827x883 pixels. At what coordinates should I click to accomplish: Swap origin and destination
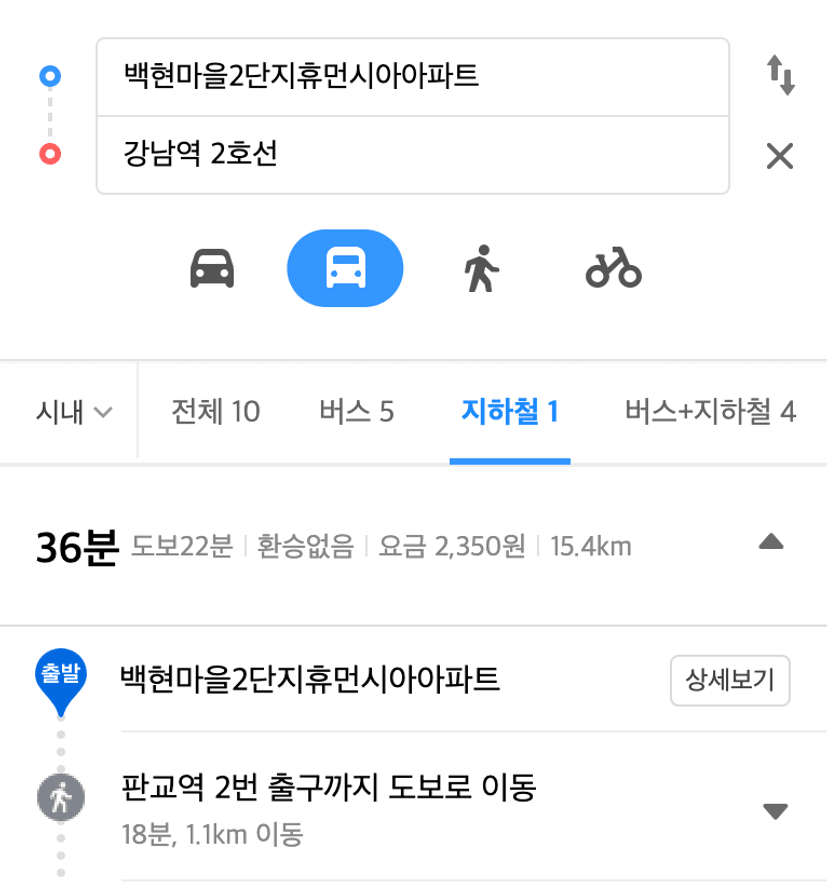click(780, 76)
